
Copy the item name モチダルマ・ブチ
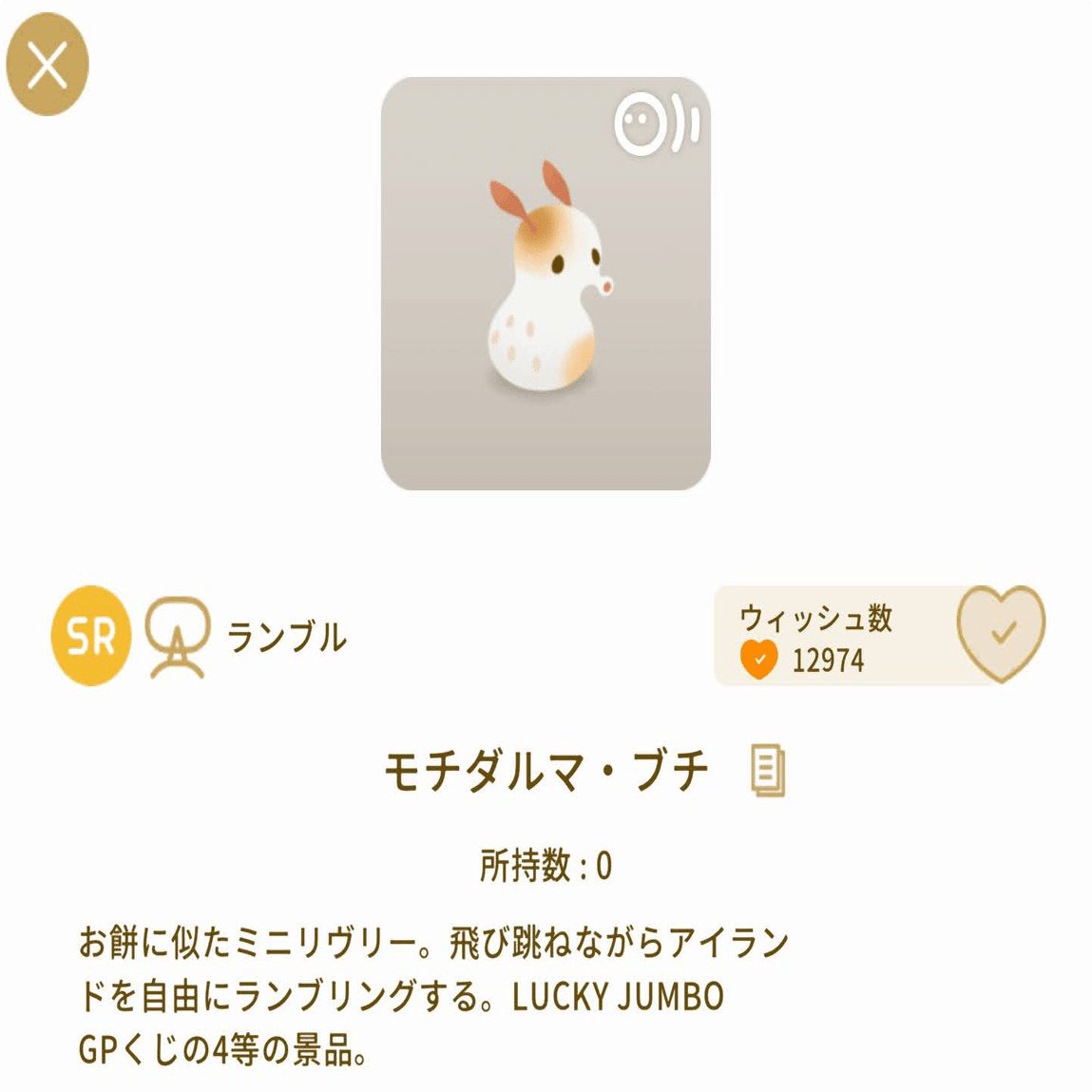click(x=768, y=770)
